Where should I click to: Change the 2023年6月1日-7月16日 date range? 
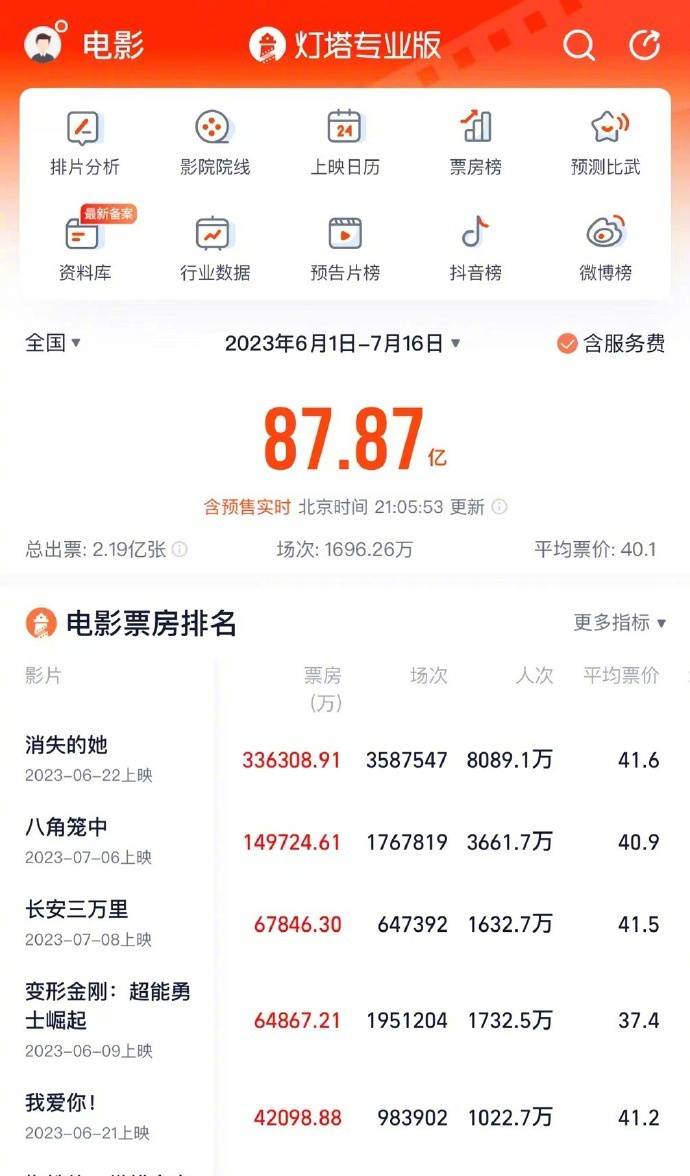(342, 344)
